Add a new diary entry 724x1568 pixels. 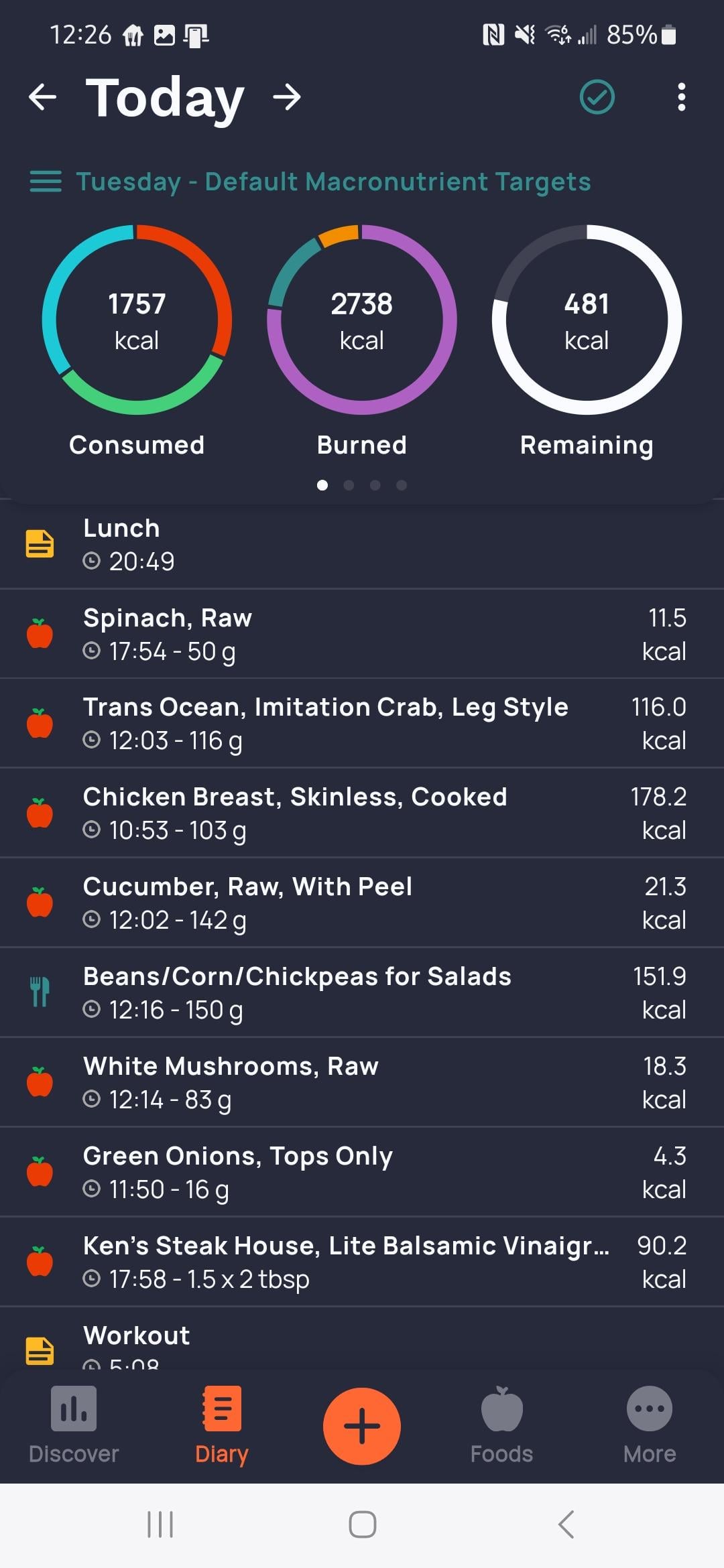click(x=362, y=1426)
